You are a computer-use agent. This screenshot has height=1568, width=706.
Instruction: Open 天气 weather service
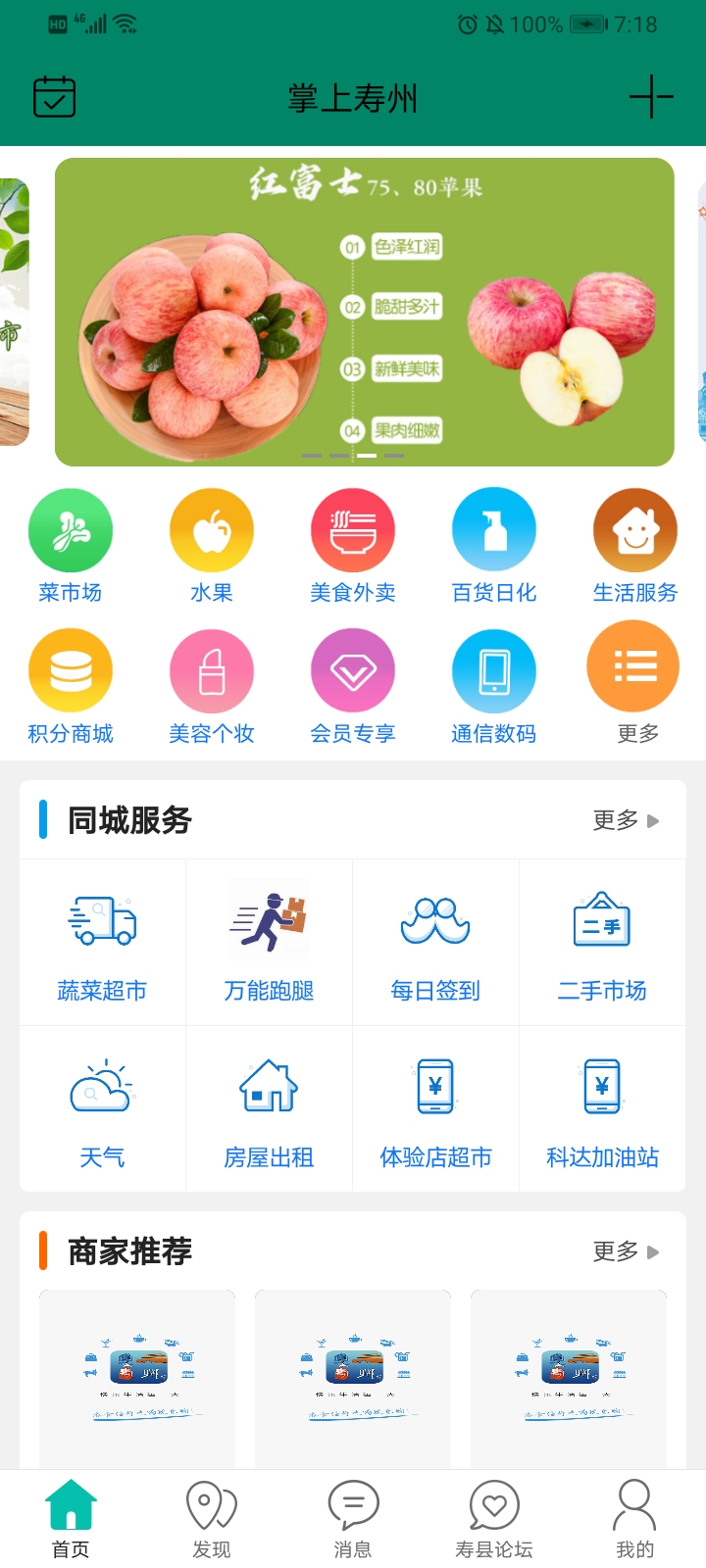click(101, 1108)
